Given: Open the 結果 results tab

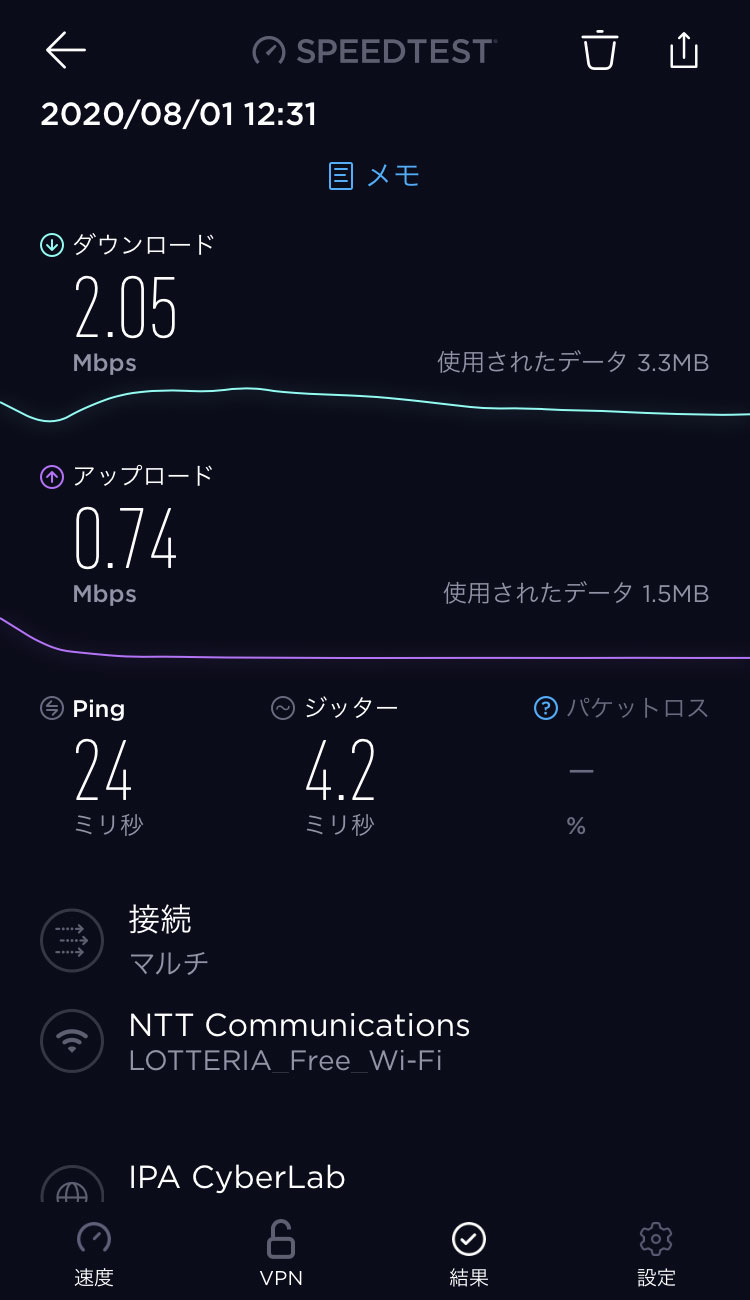Looking at the screenshot, I should click(468, 1252).
